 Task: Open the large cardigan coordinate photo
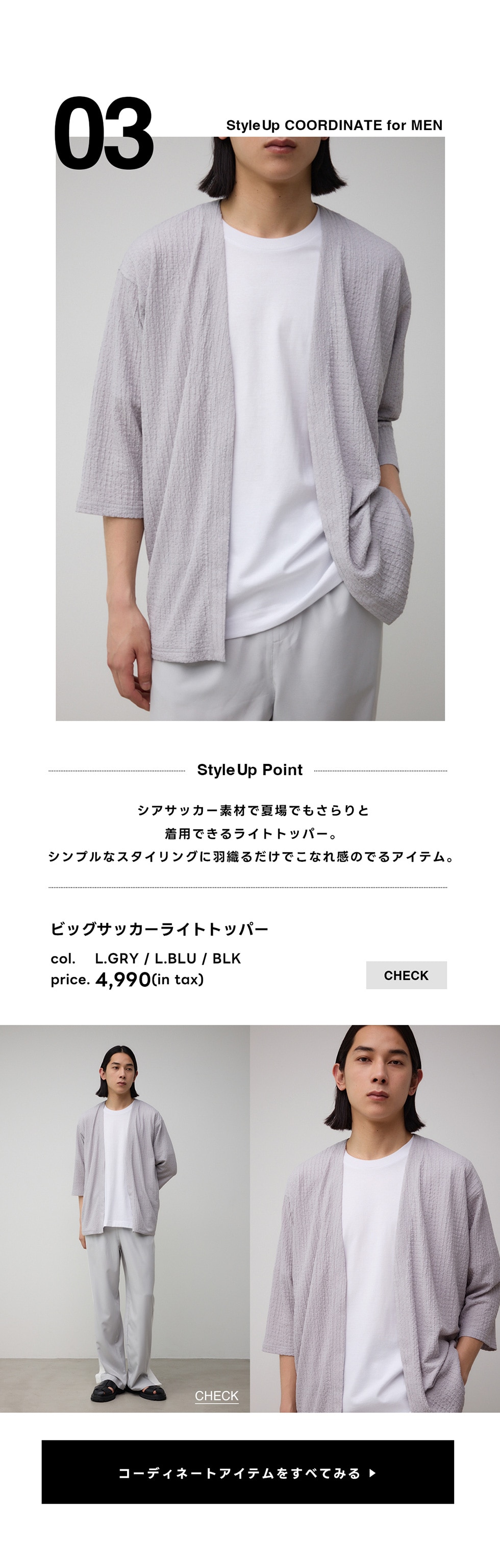pos(249,428)
